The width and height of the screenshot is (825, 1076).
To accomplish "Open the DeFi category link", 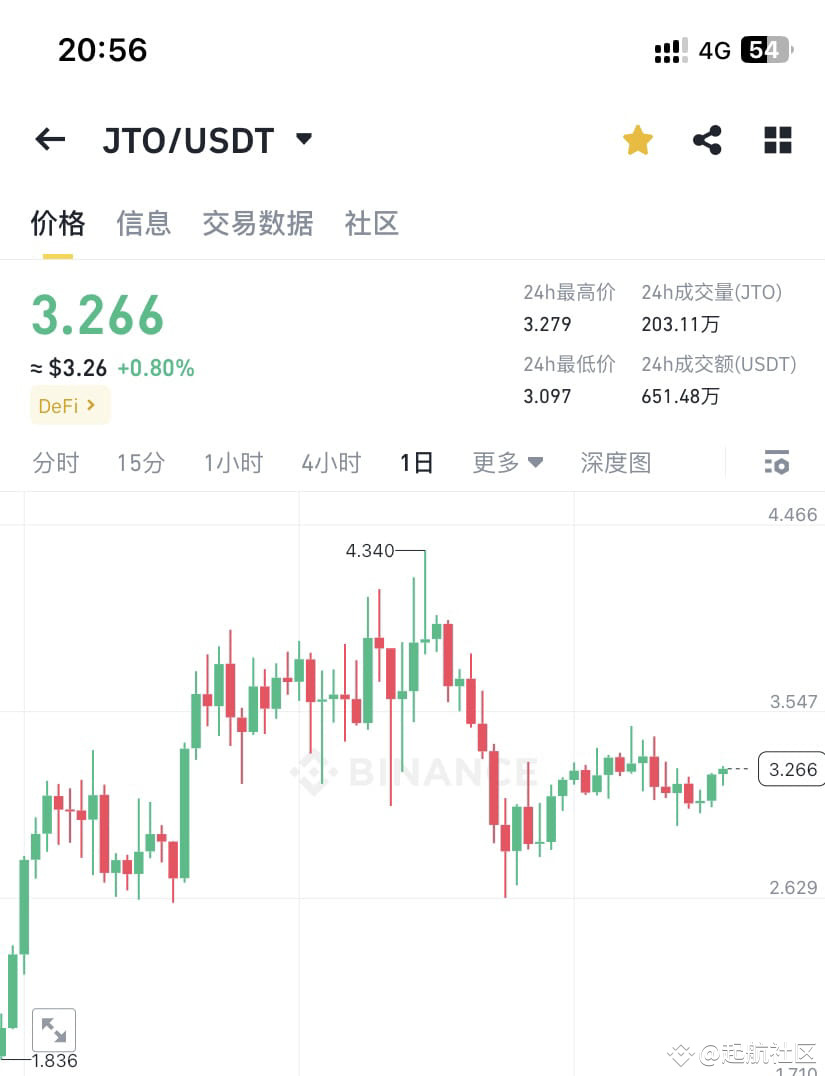I will [69, 405].
